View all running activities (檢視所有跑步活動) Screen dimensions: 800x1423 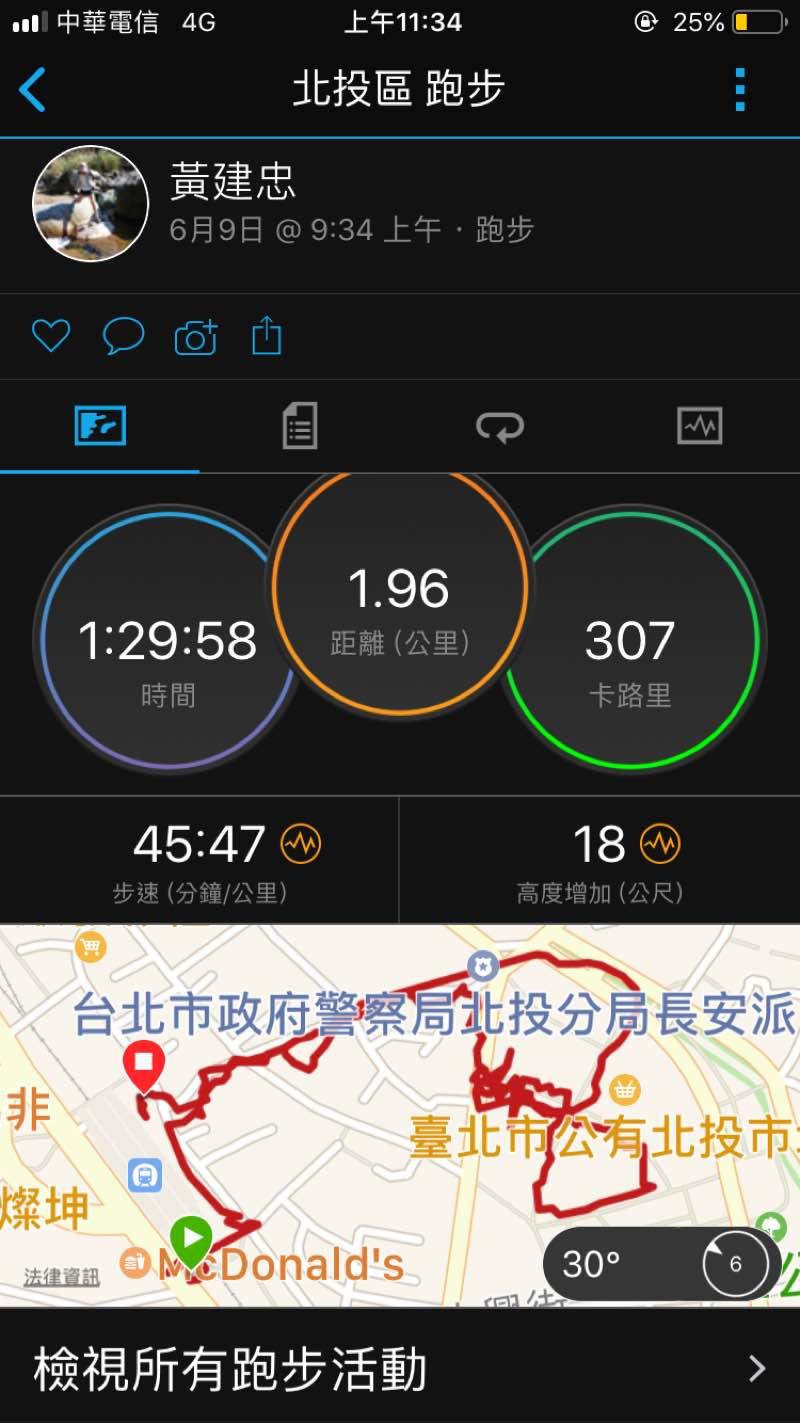(x=400, y=1368)
